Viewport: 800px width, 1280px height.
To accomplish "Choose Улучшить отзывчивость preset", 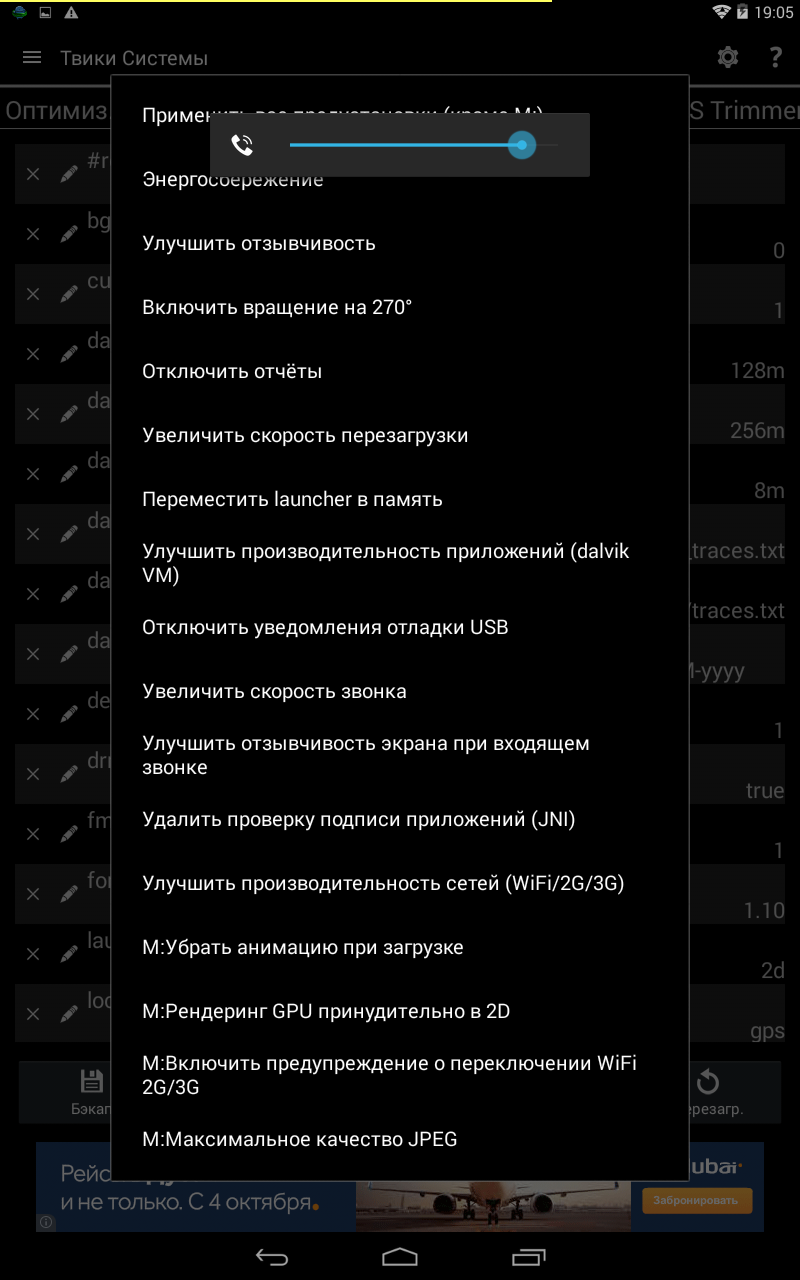I will point(259,243).
